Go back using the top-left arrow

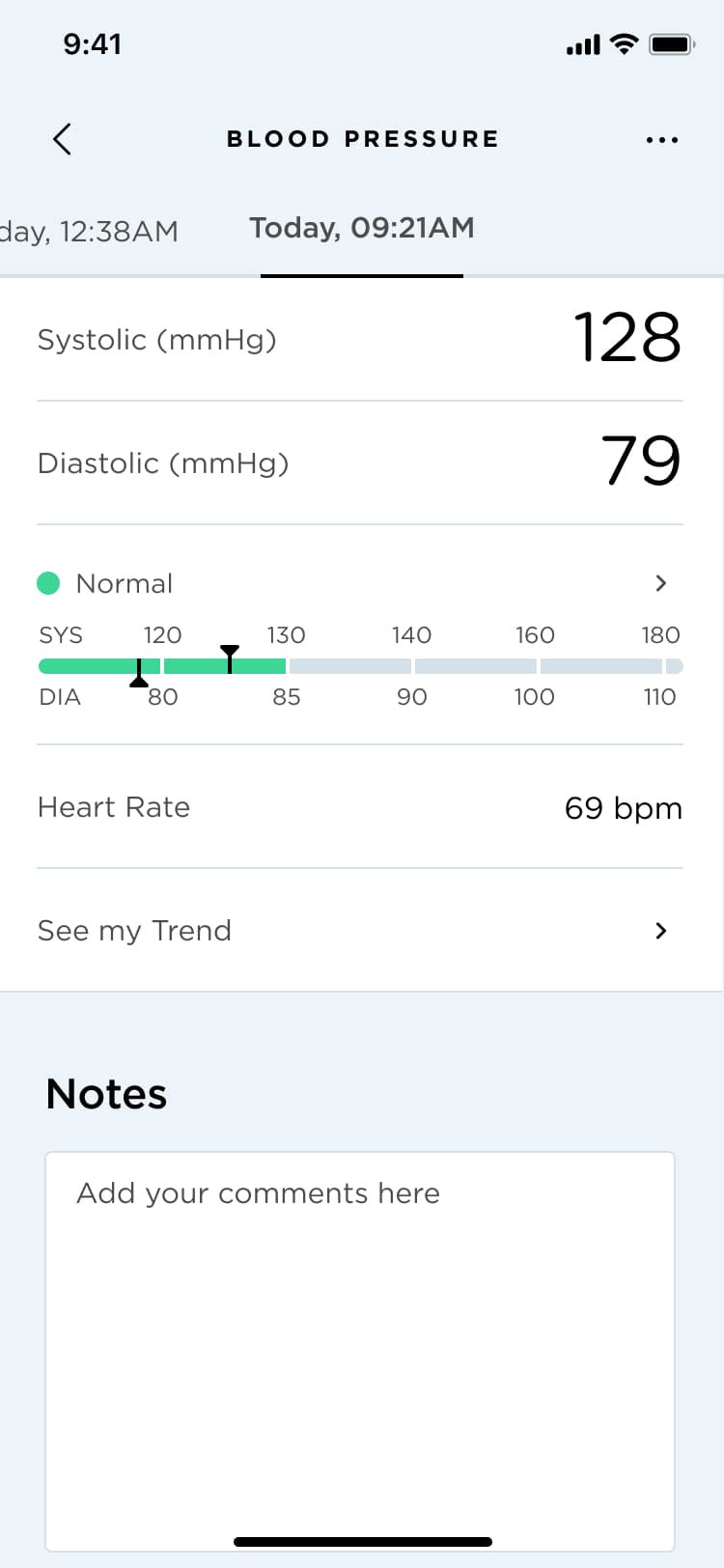click(62, 139)
